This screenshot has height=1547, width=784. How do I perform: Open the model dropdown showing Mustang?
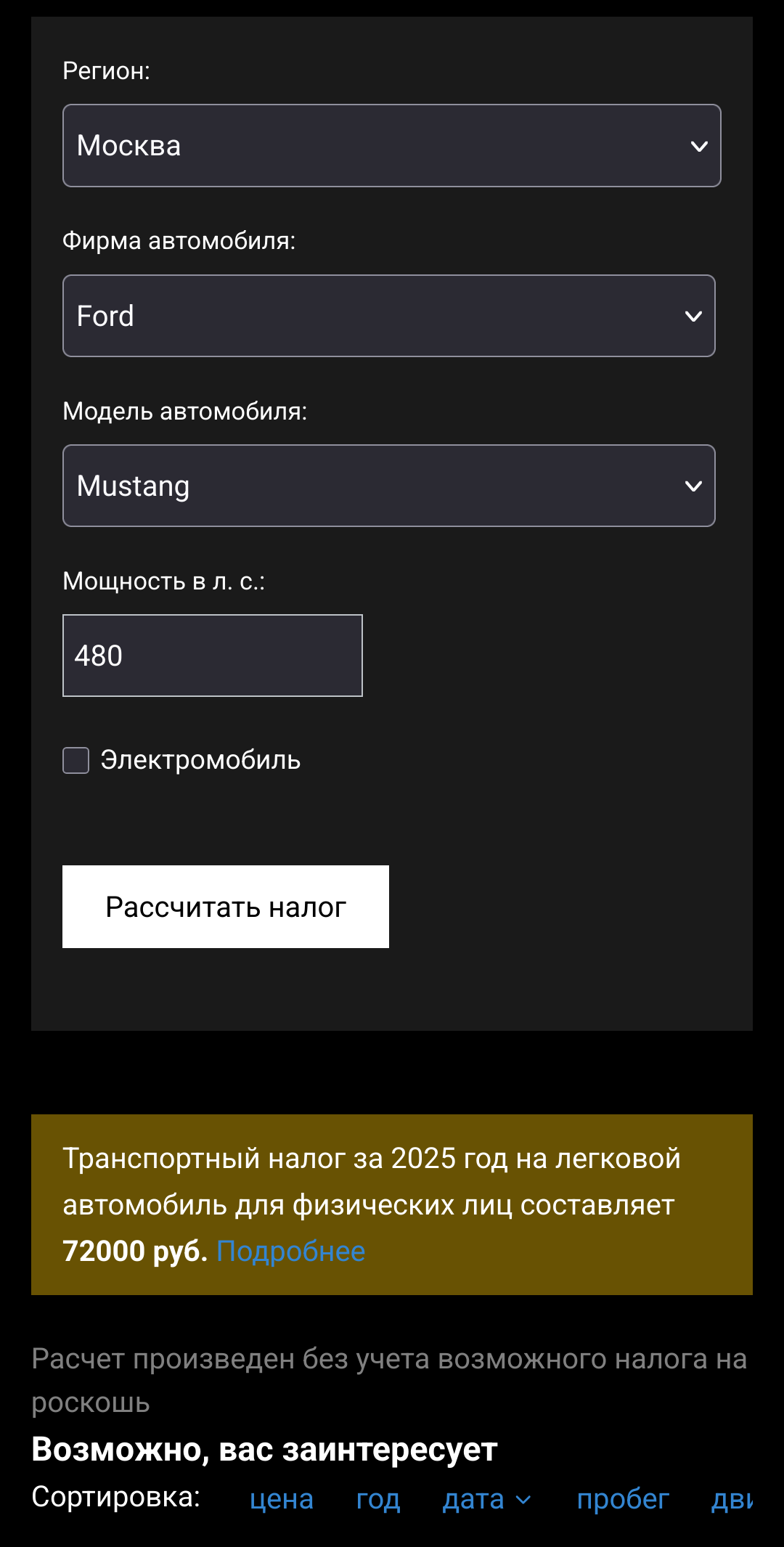click(x=388, y=486)
